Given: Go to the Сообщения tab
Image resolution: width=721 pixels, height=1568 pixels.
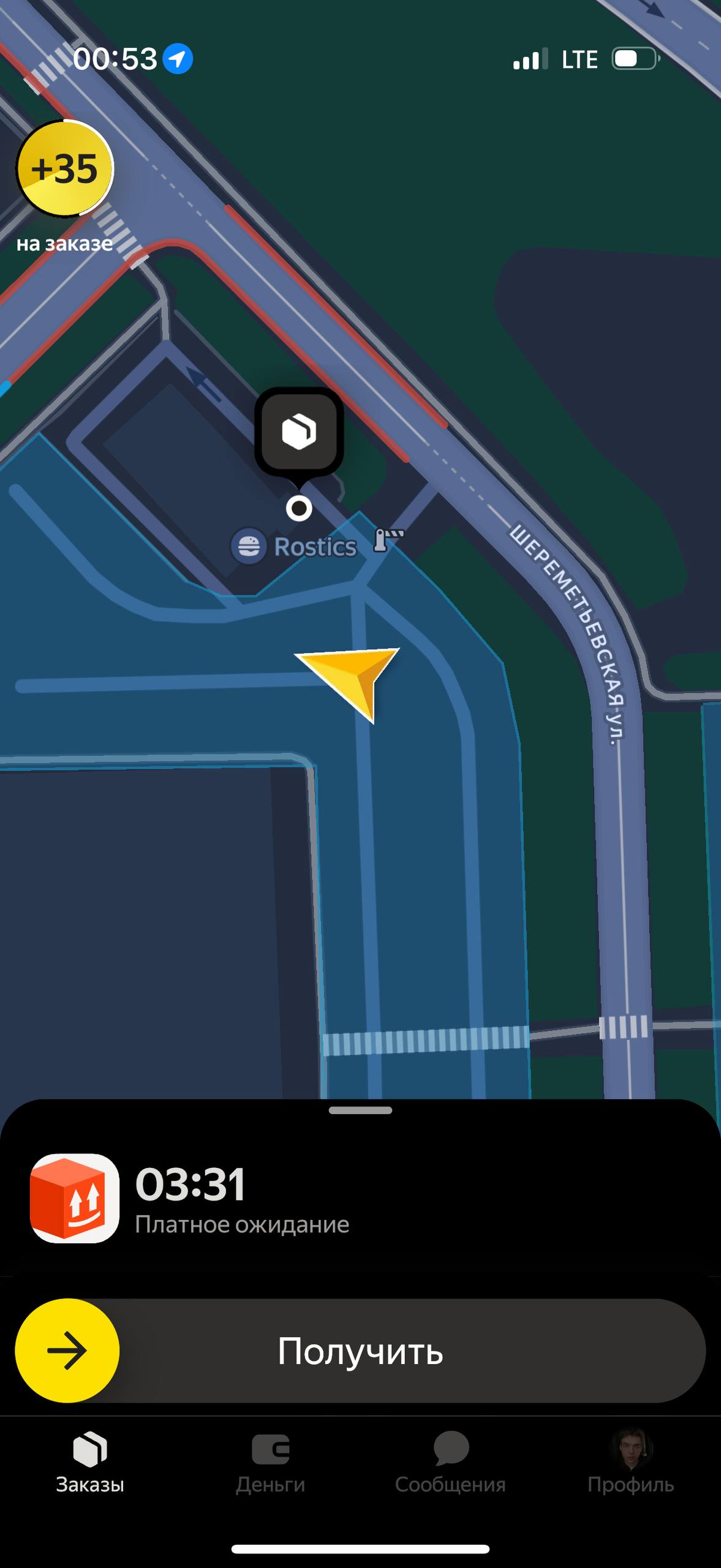Looking at the screenshot, I should (x=450, y=1463).
